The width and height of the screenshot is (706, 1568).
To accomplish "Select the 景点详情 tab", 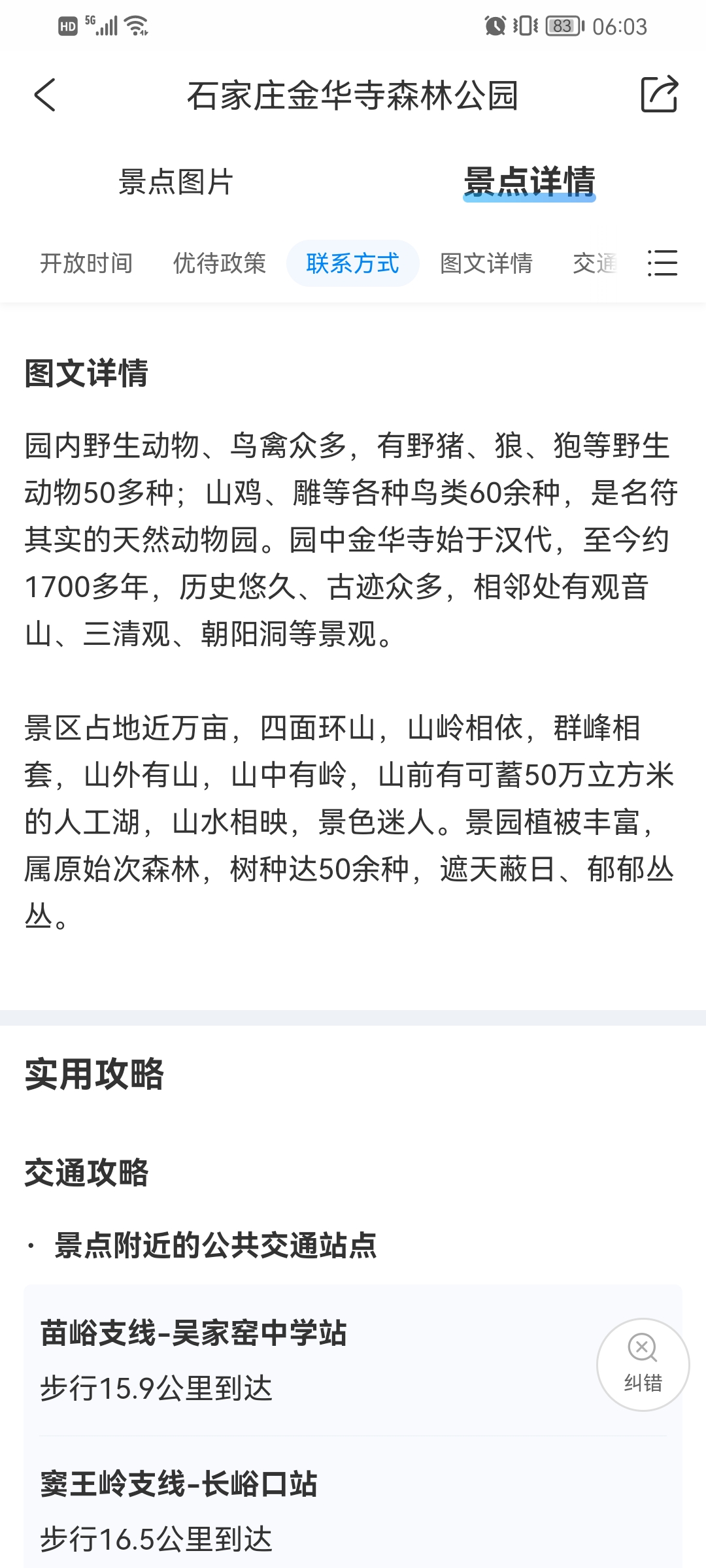I will click(x=529, y=182).
